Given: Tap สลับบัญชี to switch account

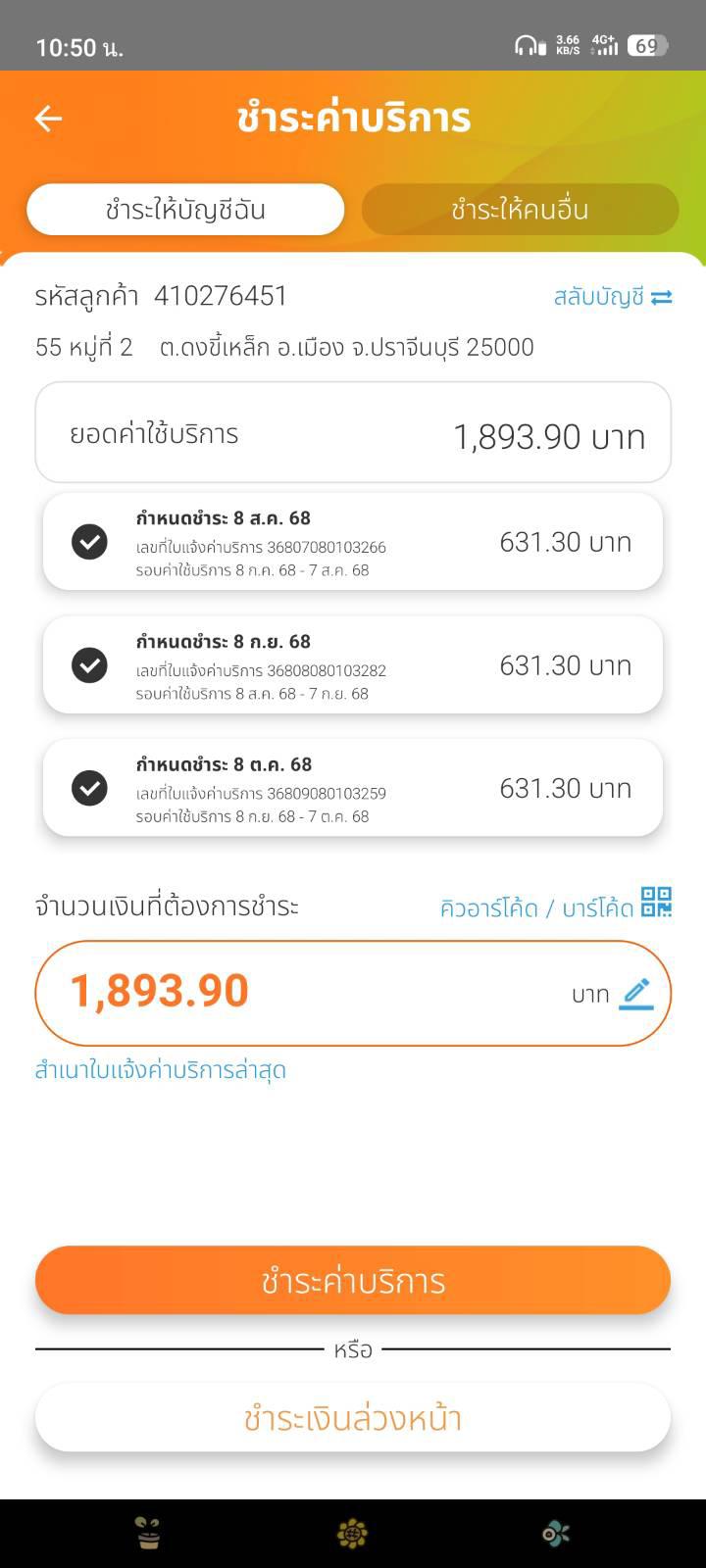Looking at the screenshot, I should pos(613,296).
